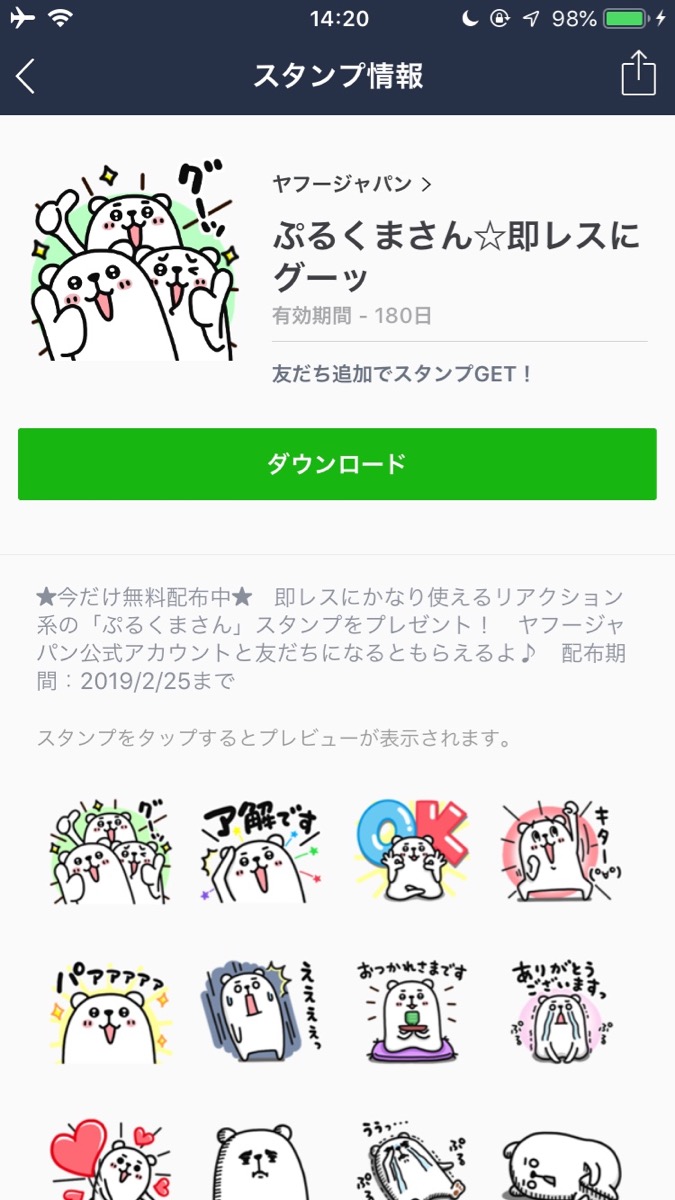Go back using the top-left arrow
The height and width of the screenshot is (1200, 675).
(26, 76)
